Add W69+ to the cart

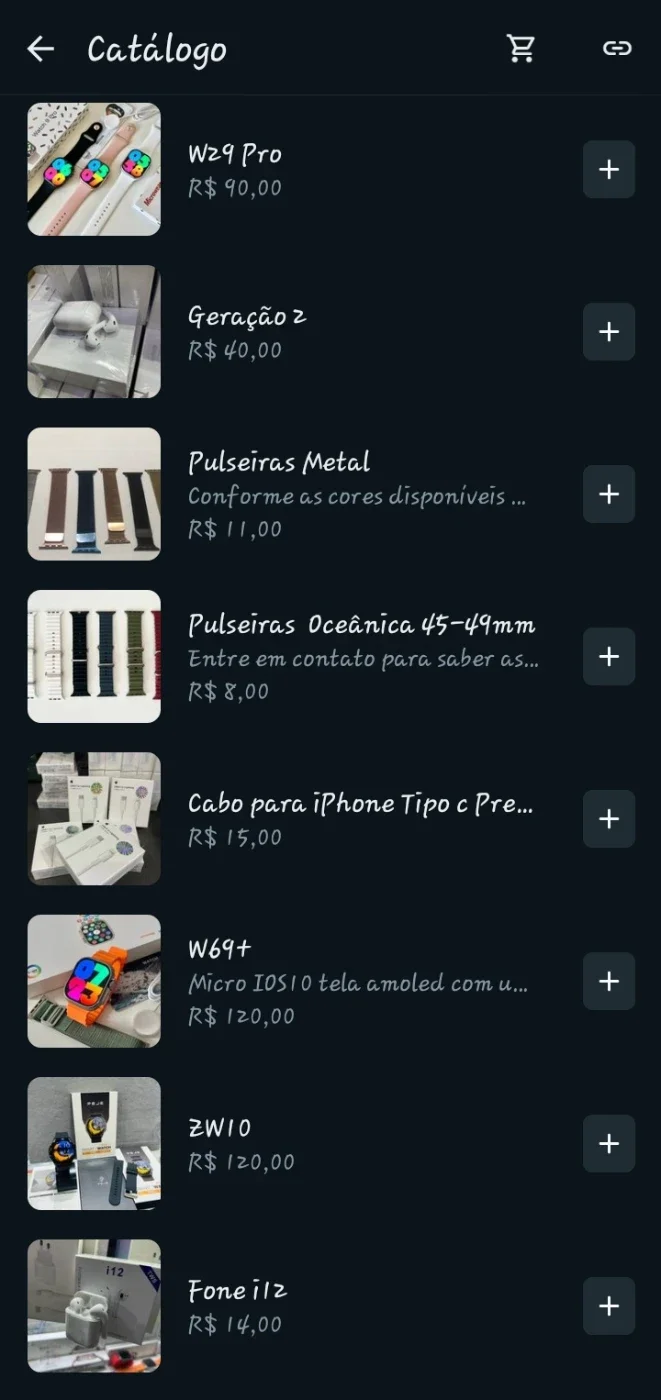[609, 981]
